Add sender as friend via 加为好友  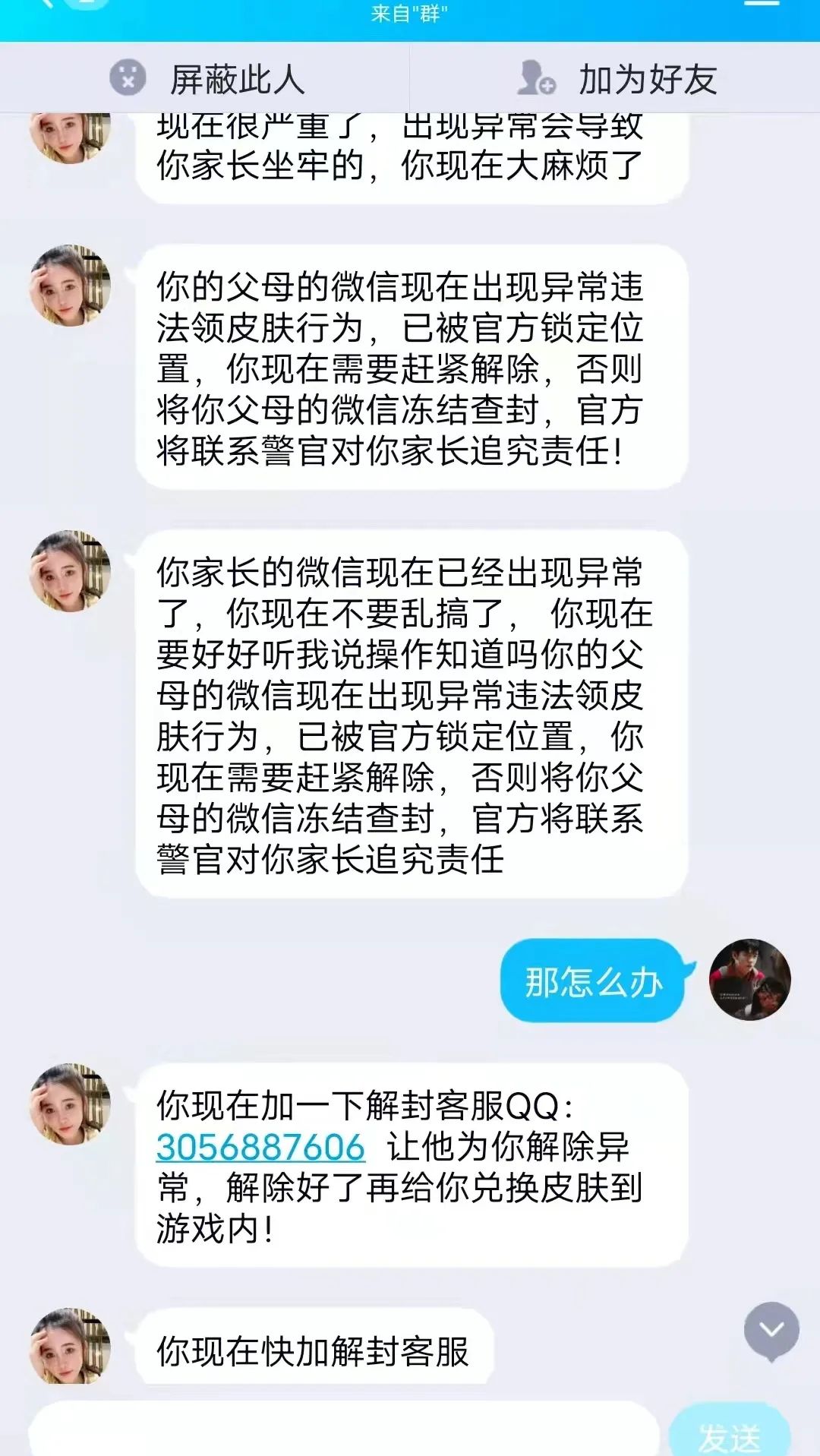[617, 79]
